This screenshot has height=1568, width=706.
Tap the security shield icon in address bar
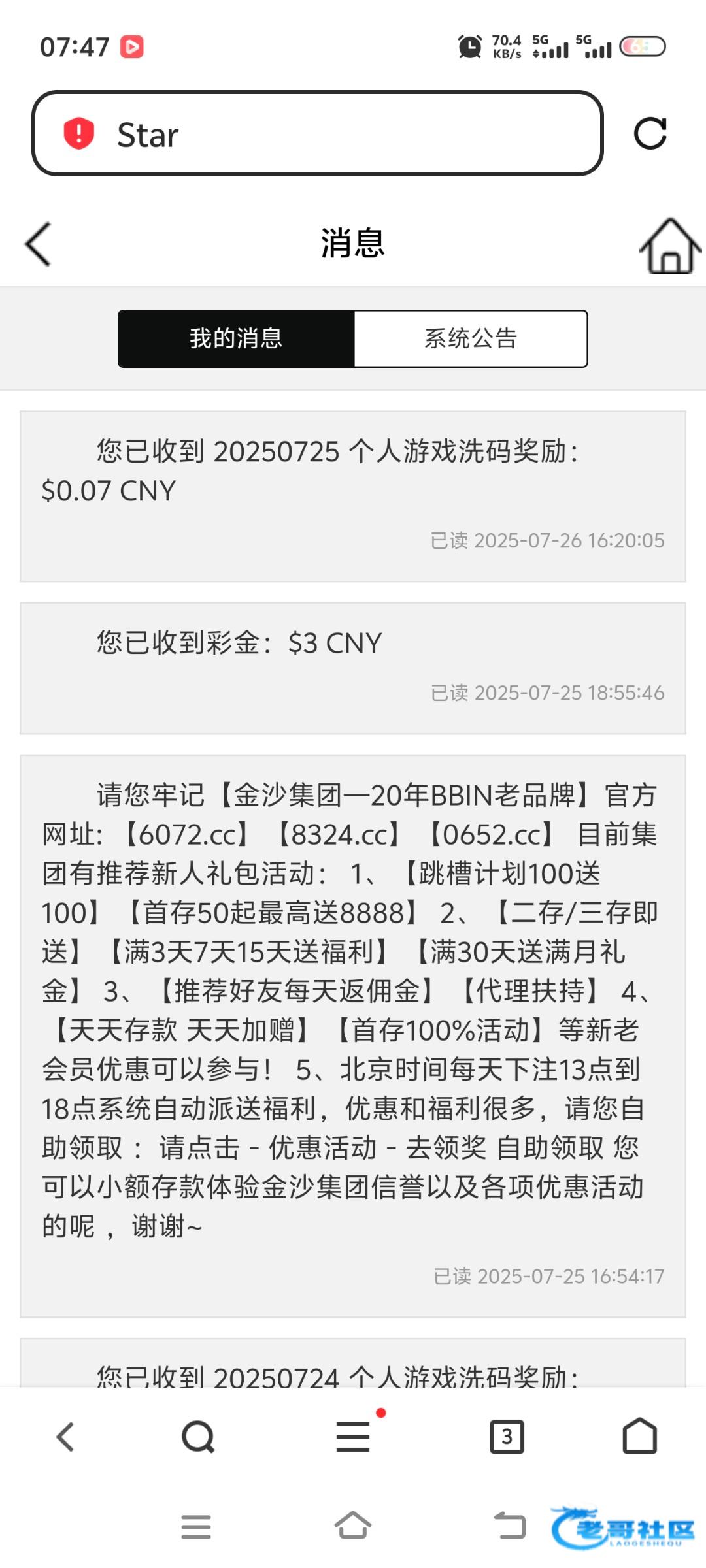(78, 133)
